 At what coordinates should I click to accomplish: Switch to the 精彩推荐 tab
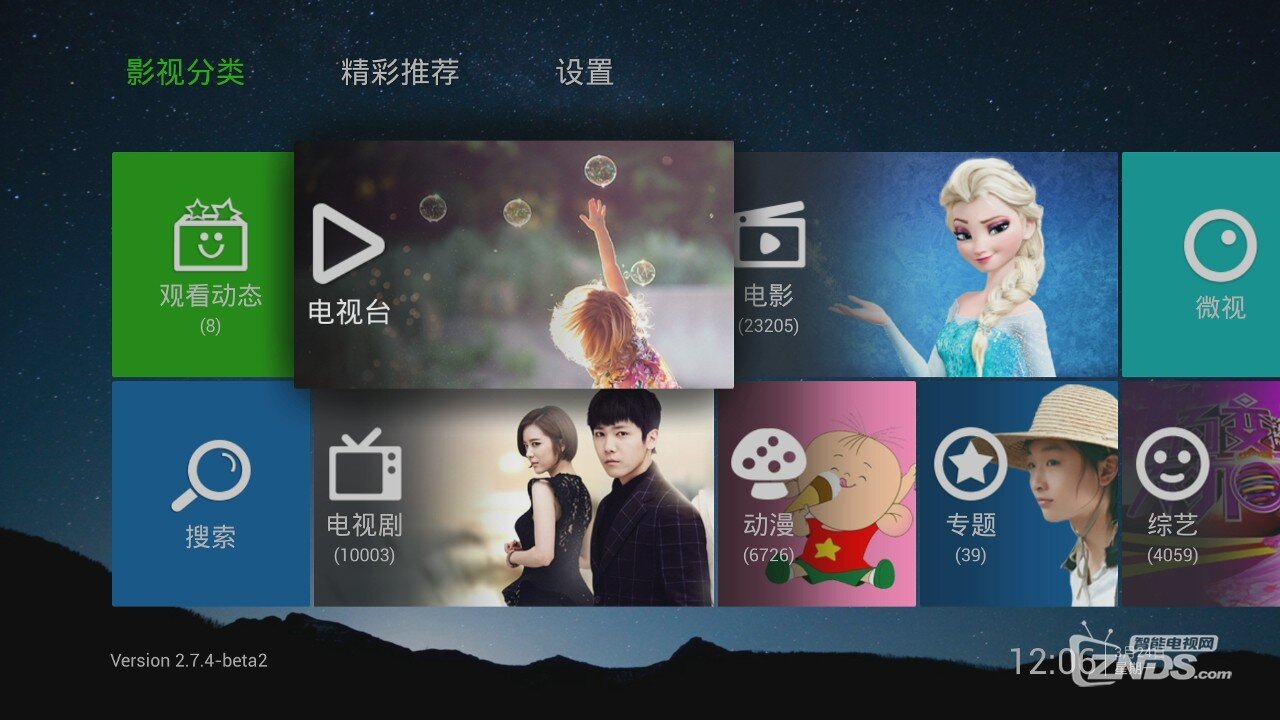[x=400, y=72]
